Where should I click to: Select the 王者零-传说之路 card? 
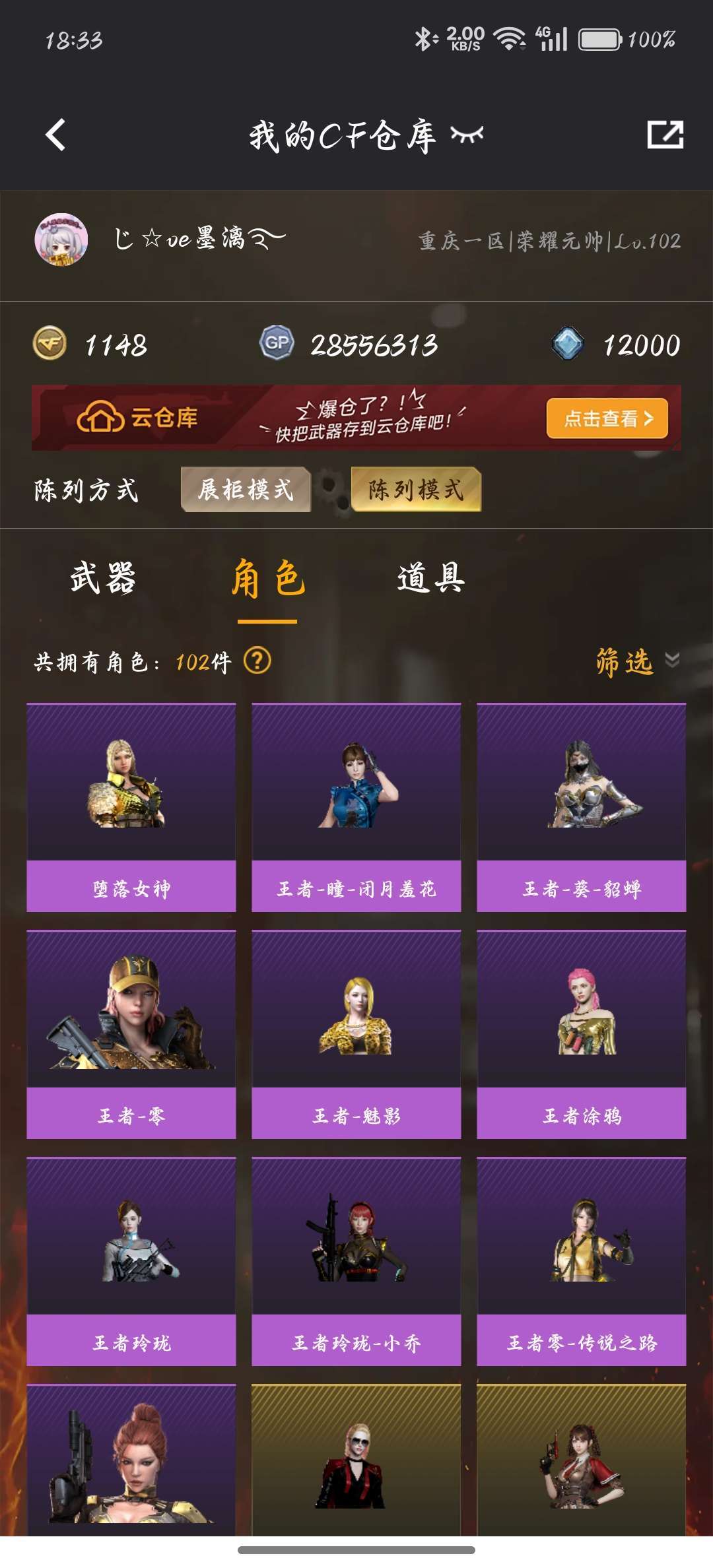click(x=581, y=1261)
